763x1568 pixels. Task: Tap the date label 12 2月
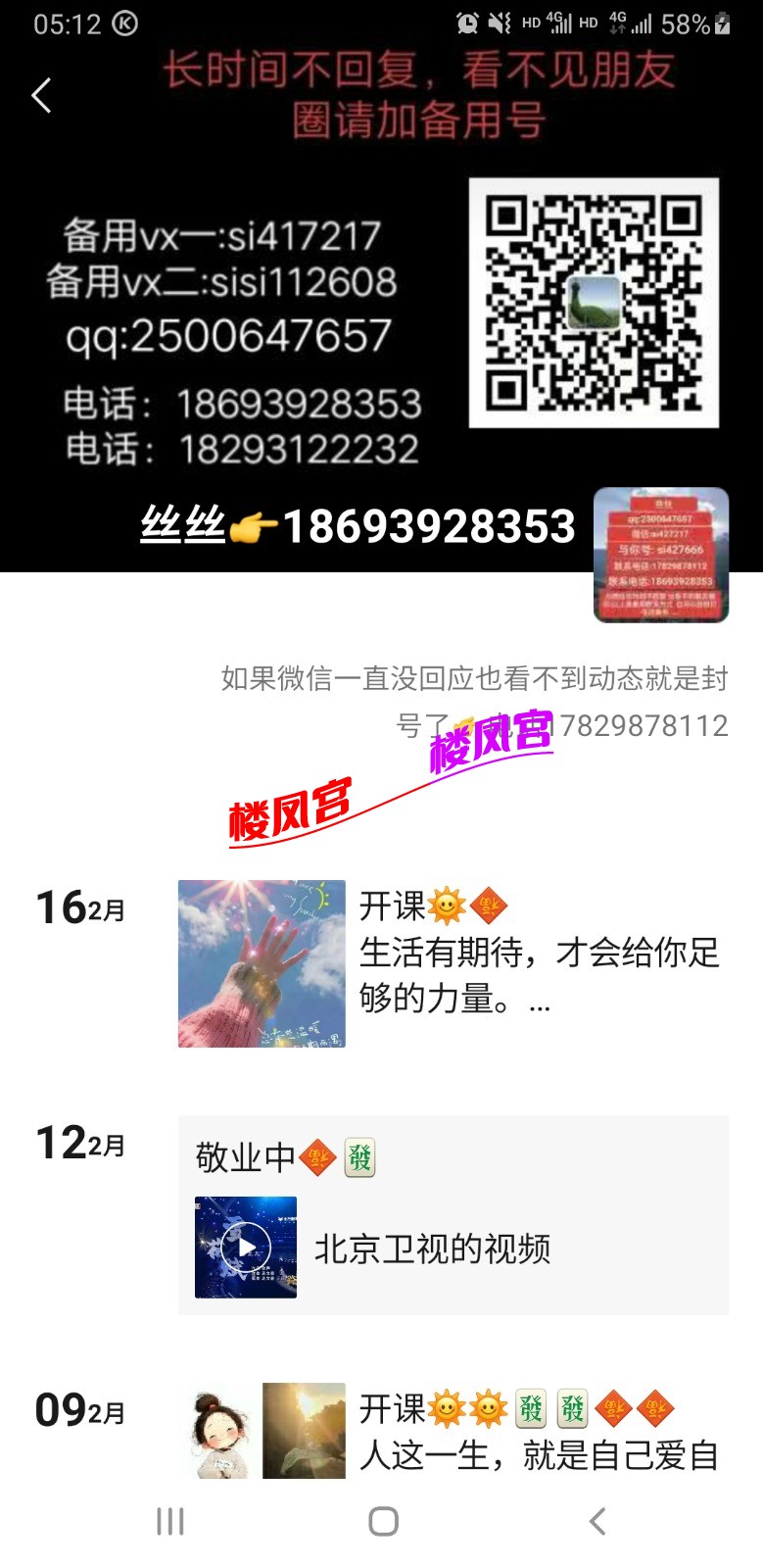(78, 1142)
